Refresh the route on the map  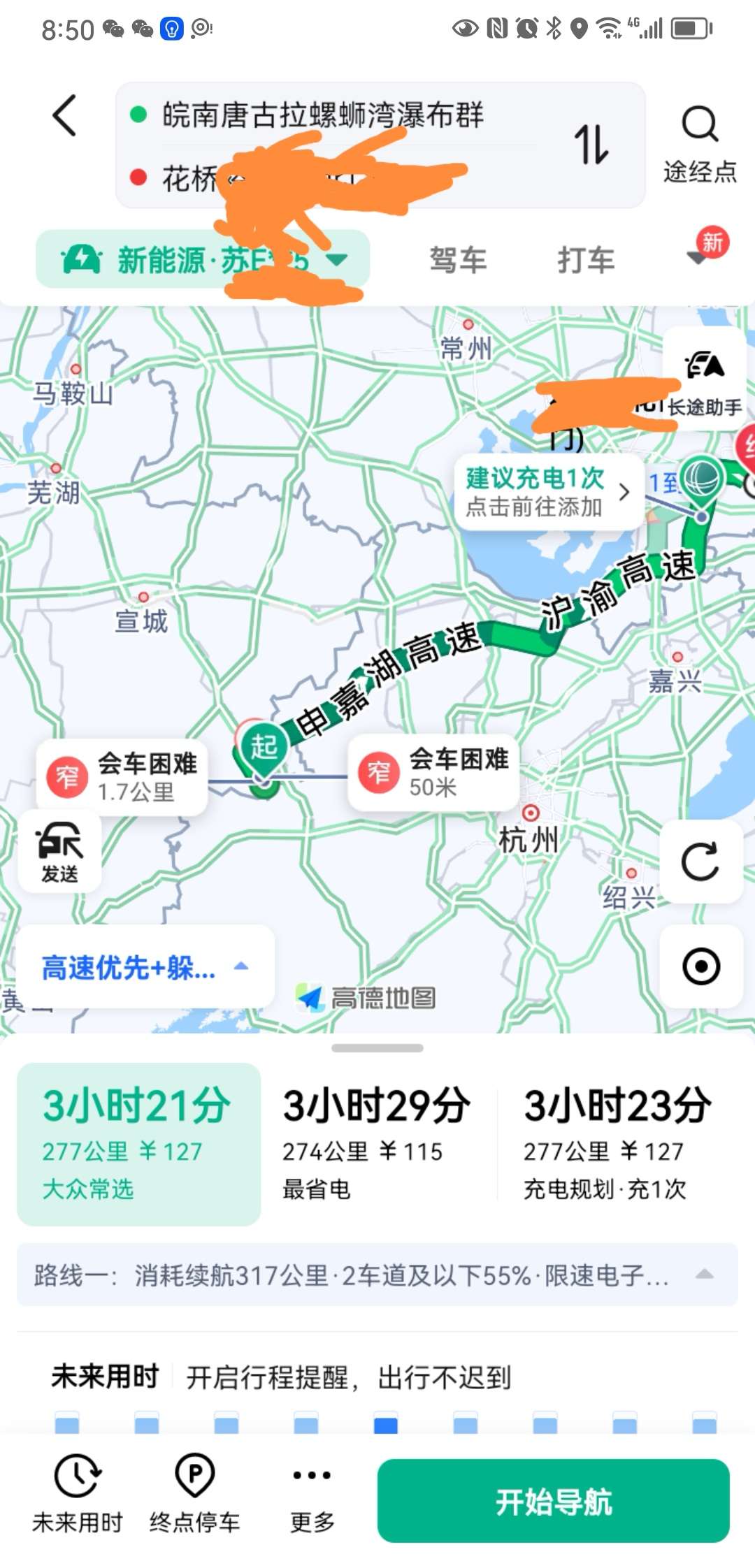tap(700, 862)
